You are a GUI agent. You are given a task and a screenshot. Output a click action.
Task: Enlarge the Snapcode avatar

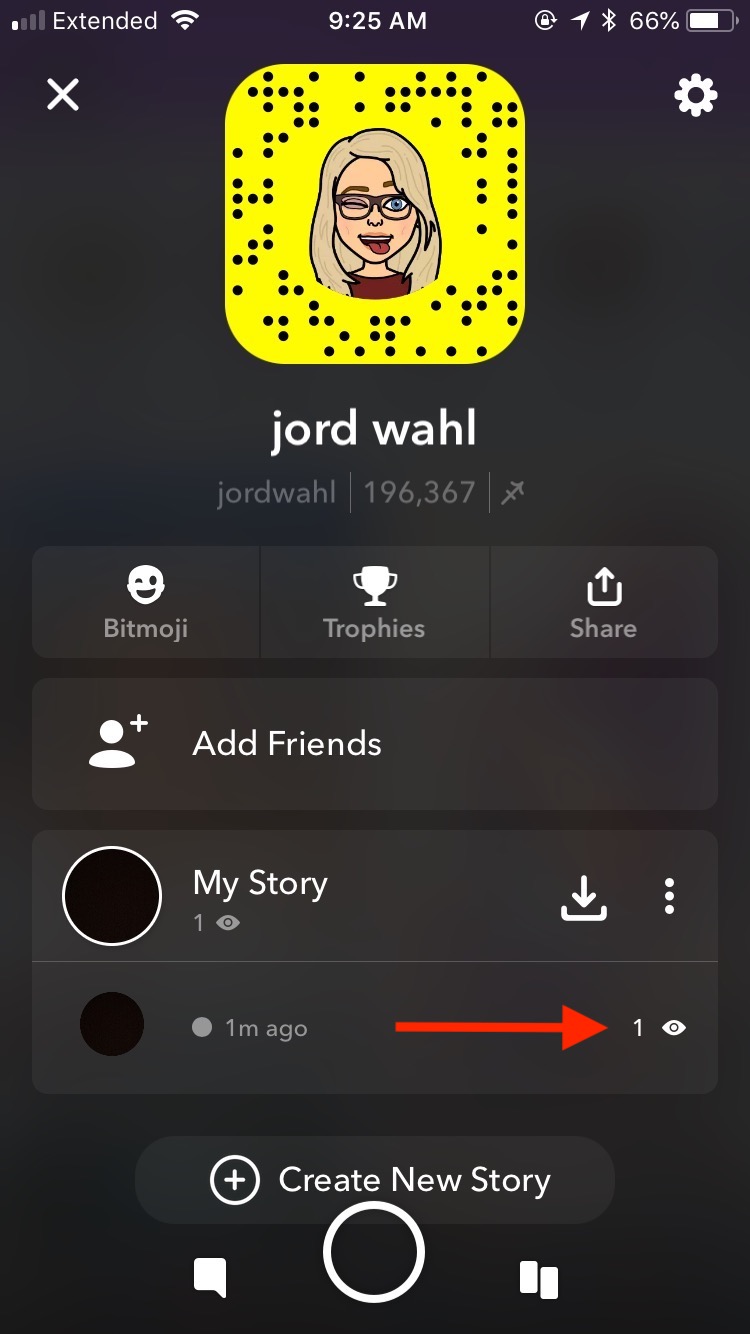pyautogui.click(x=375, y=213)
